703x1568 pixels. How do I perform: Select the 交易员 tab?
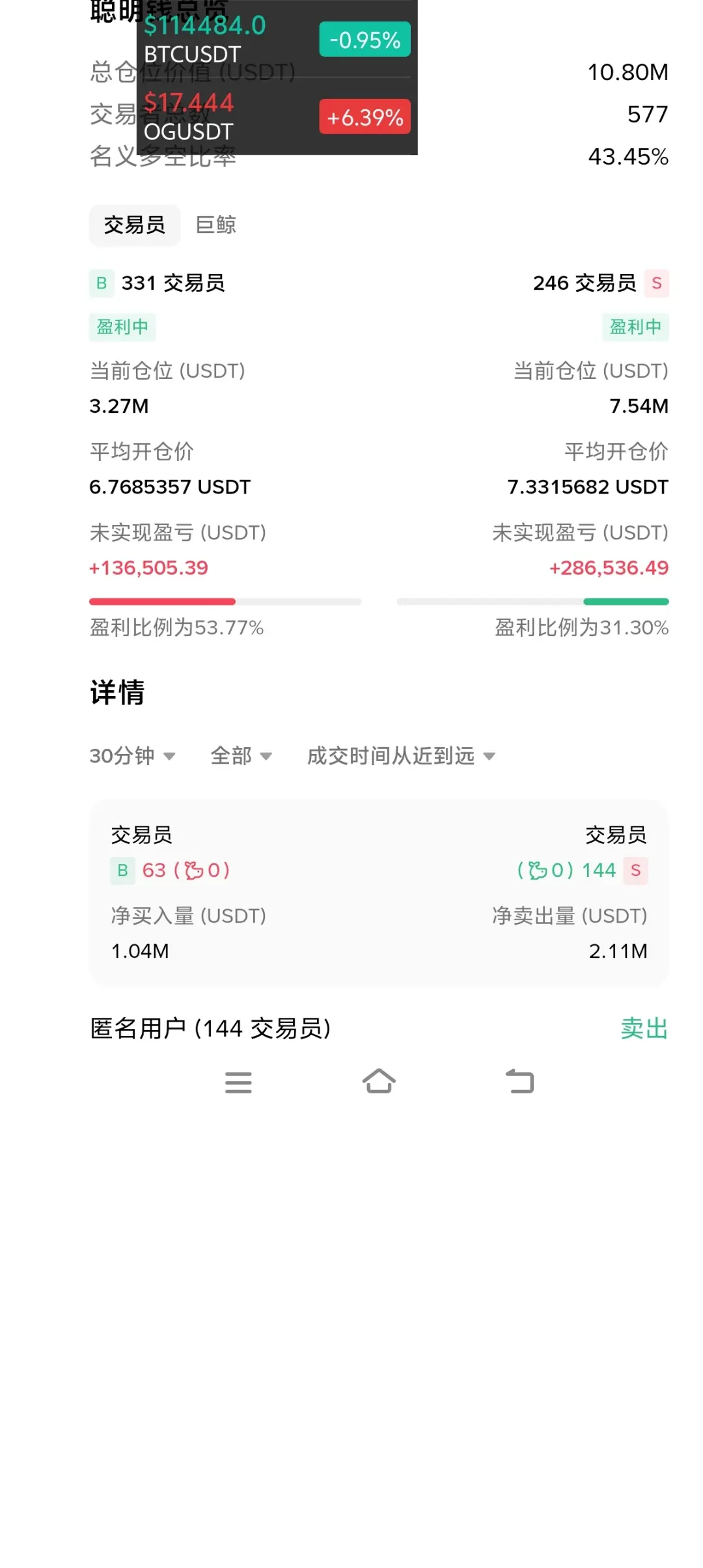pyautogui.click(x=135, y=225)
